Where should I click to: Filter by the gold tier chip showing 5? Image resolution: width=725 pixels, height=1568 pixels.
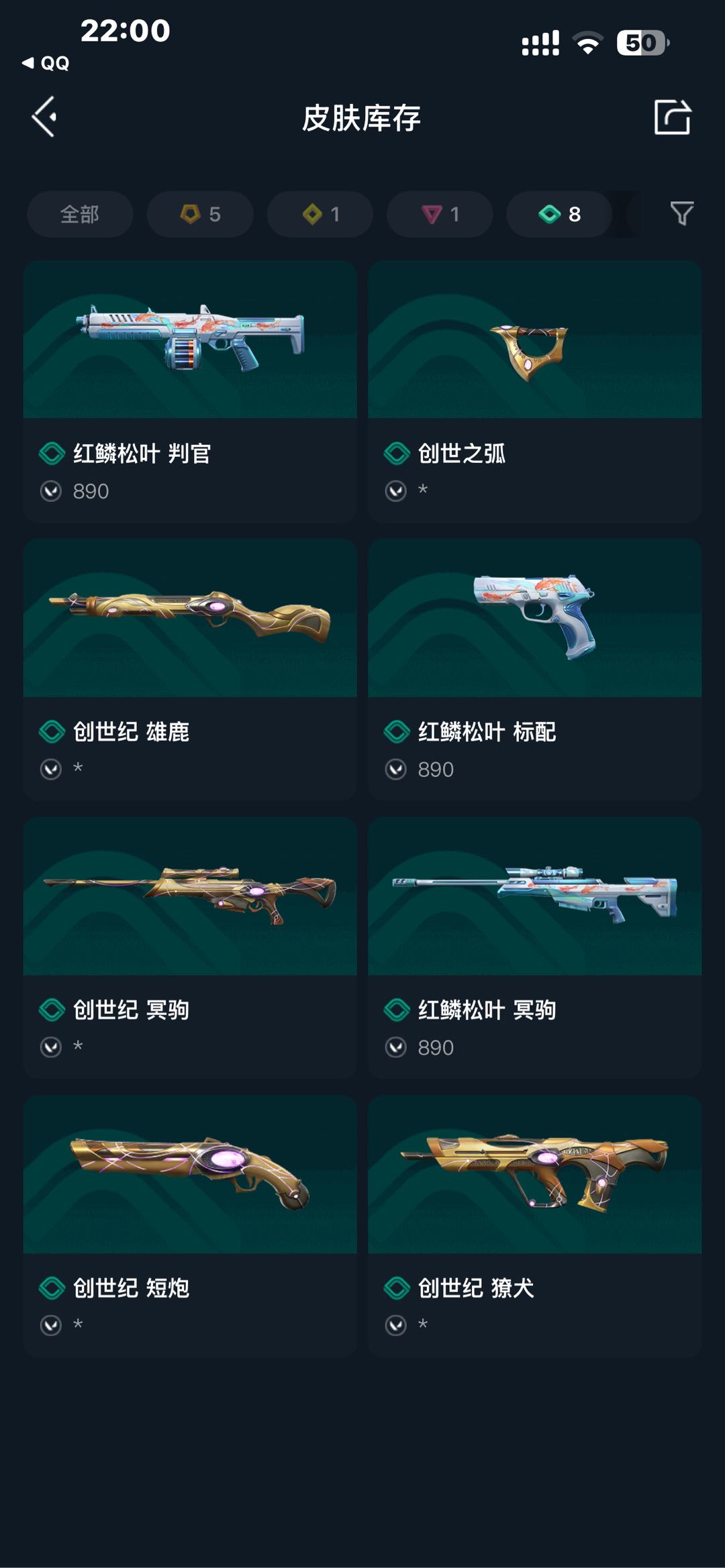200,214
